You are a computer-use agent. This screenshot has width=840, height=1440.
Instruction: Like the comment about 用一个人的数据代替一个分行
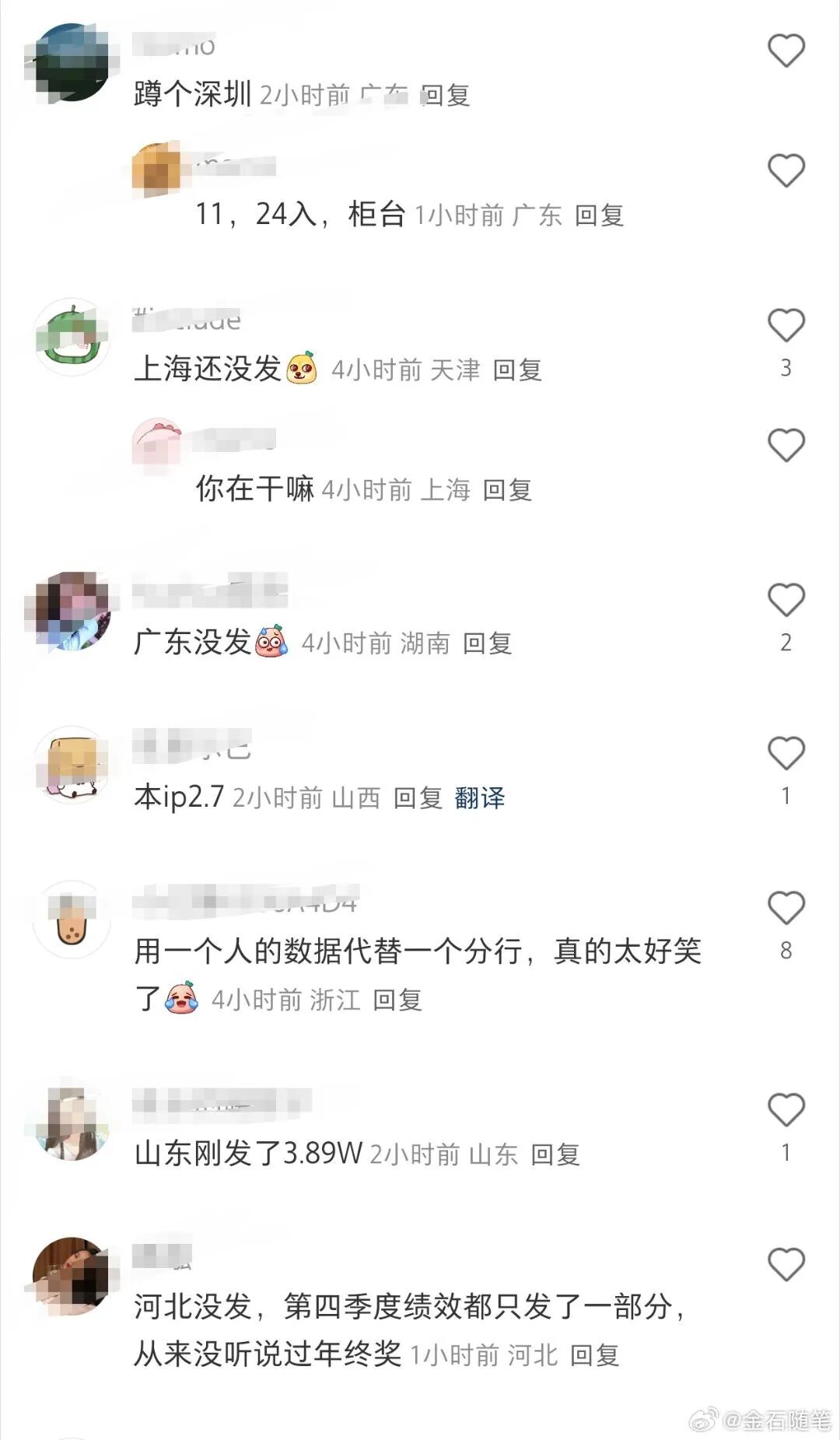[x=786, y=909]
